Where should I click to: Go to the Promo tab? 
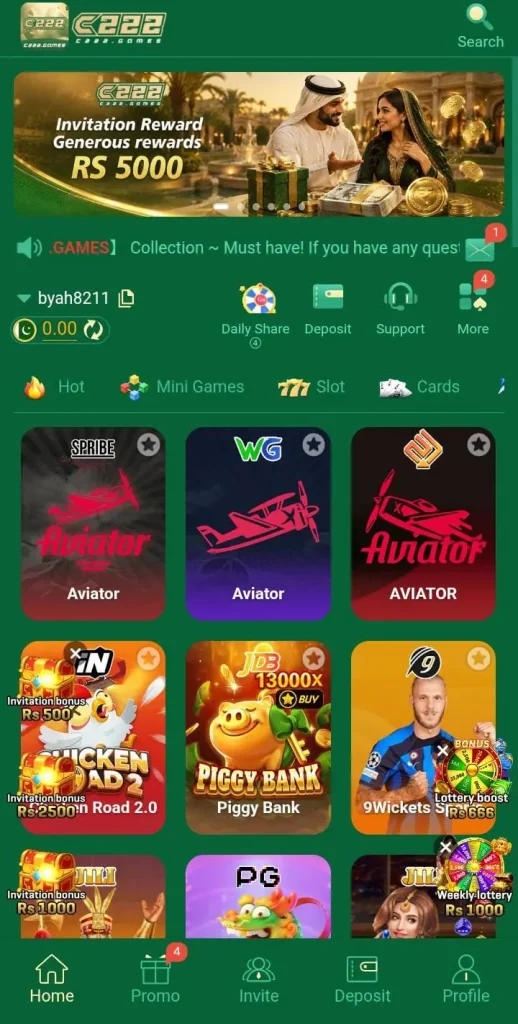155,979
